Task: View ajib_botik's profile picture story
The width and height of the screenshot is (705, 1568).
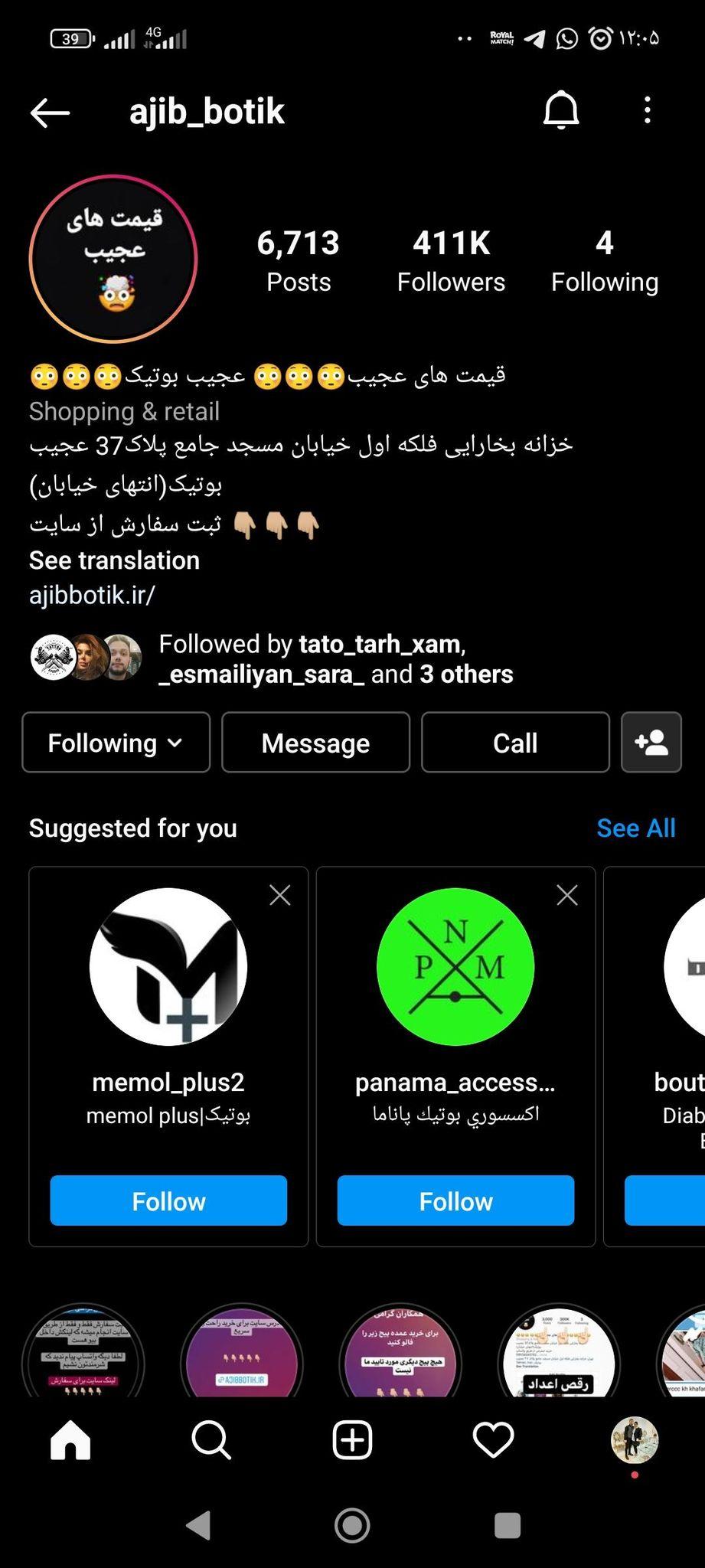Action: point(113,259)
